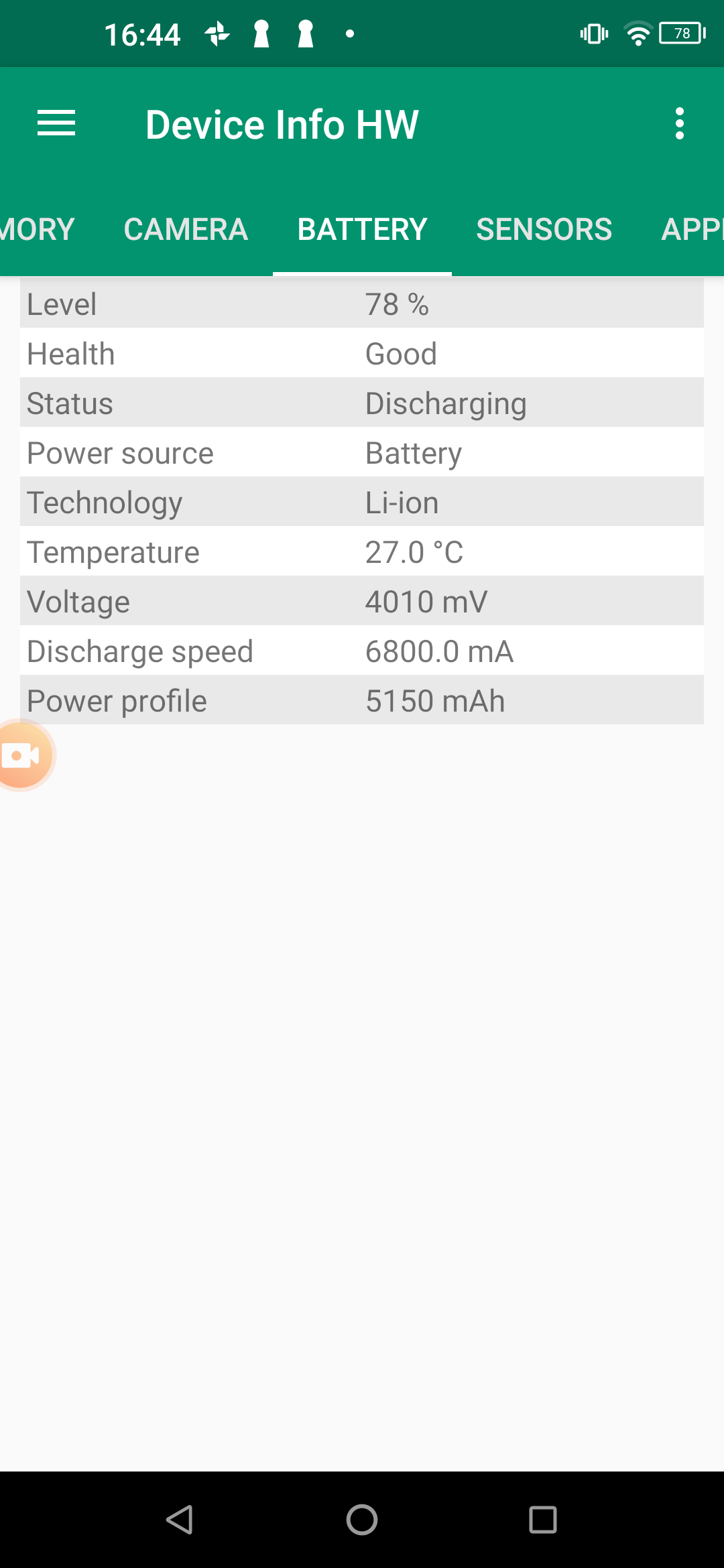Switch to the Sensors tab

pyautogui.click(x=544, y=230)
